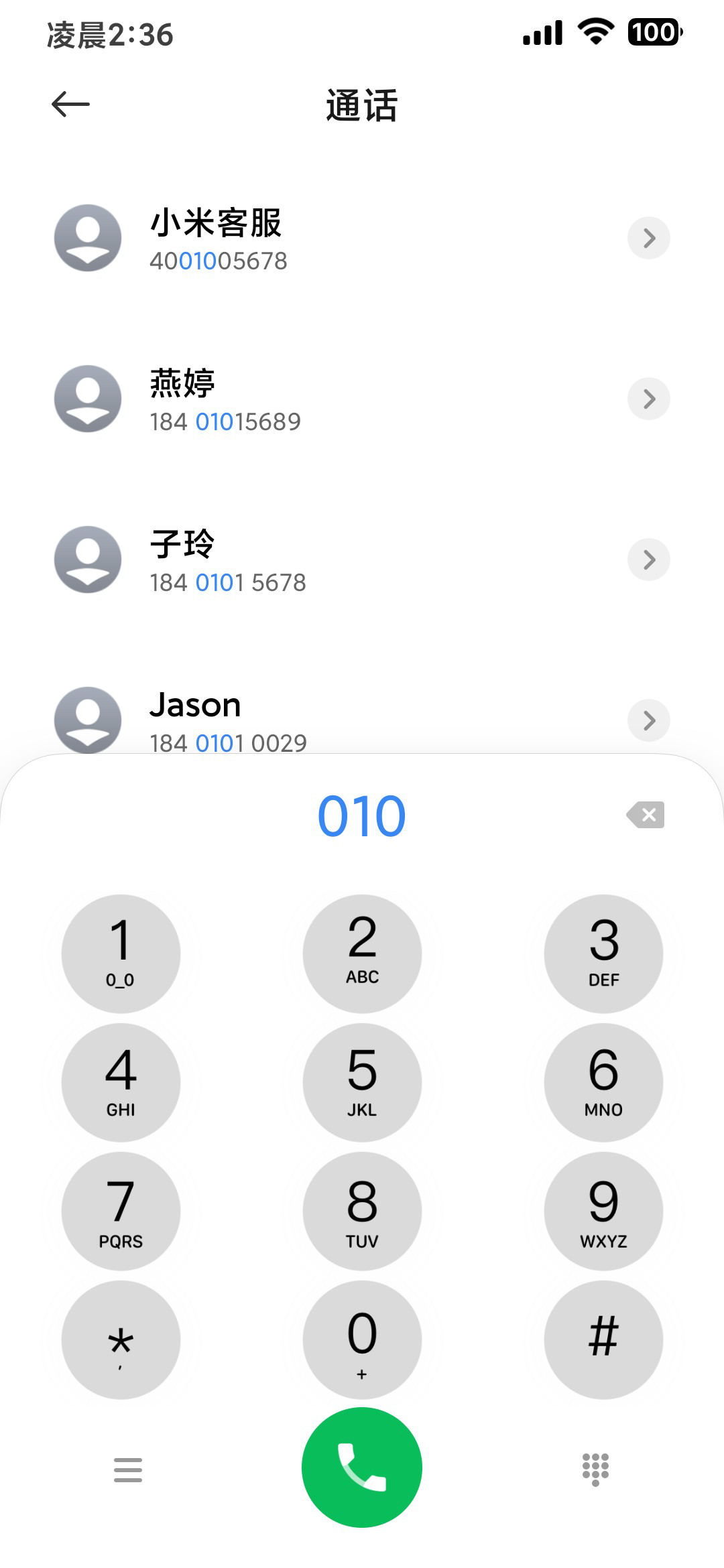This screenshot has width=724, height=1568.
Task: Delete the last dialed digit
Action: [645, 815]
